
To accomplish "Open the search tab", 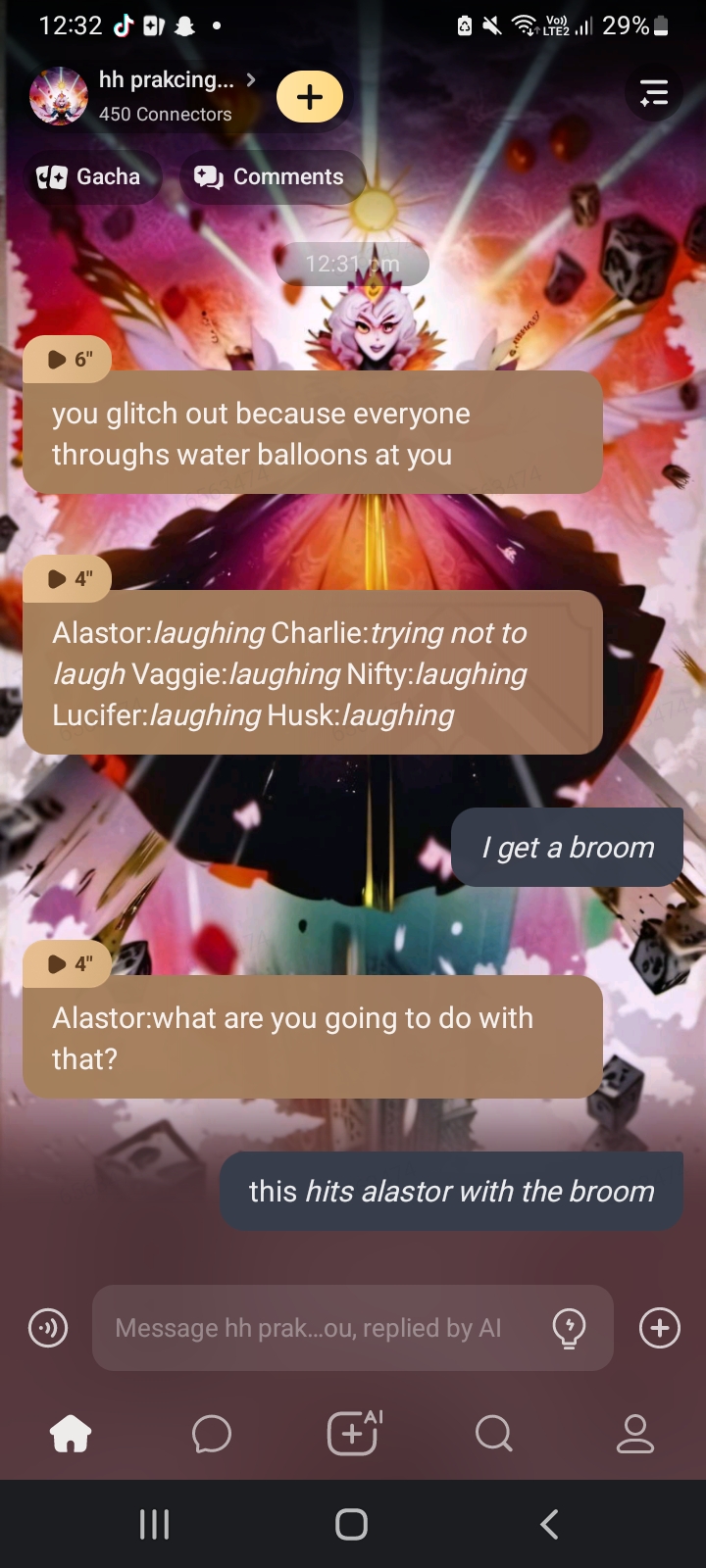I will (493, 1435).
